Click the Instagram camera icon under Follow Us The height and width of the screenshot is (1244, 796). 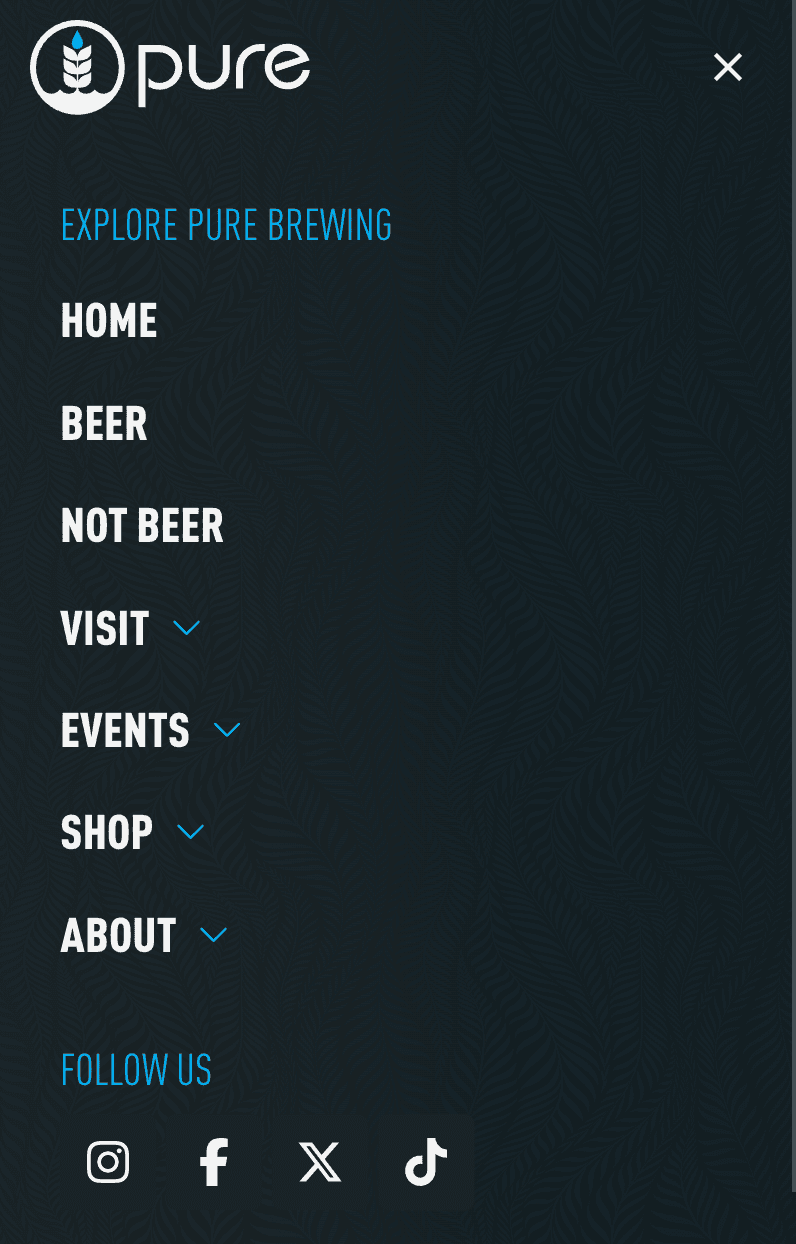108,1161
